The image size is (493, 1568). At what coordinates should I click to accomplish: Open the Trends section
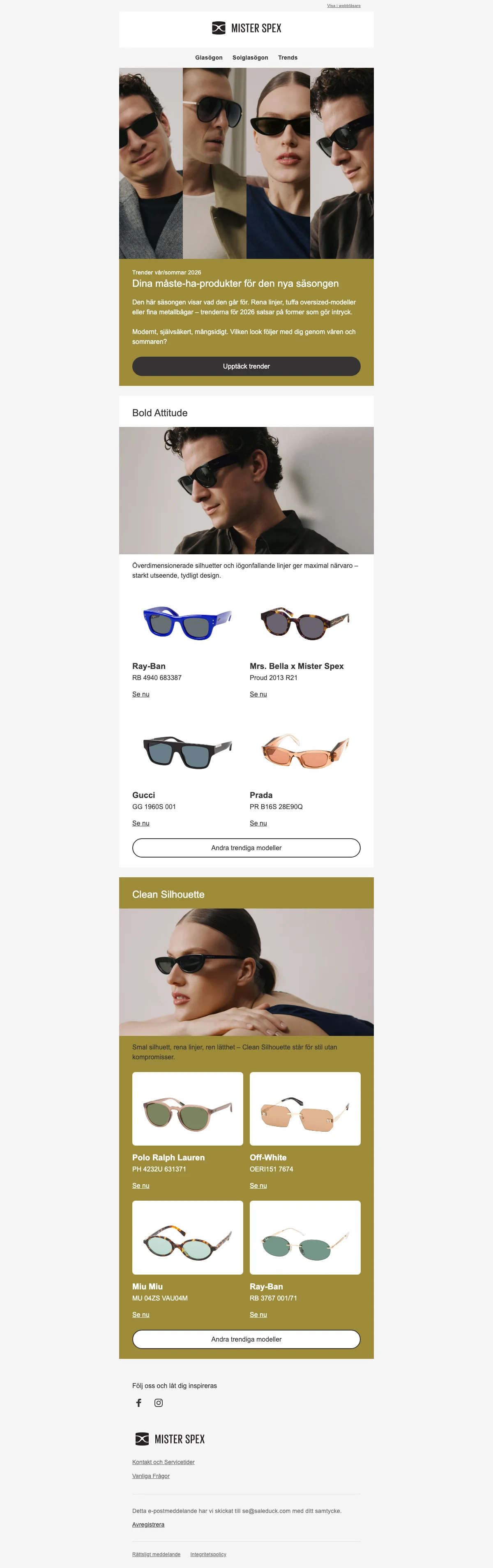click(x=288, y=58)
